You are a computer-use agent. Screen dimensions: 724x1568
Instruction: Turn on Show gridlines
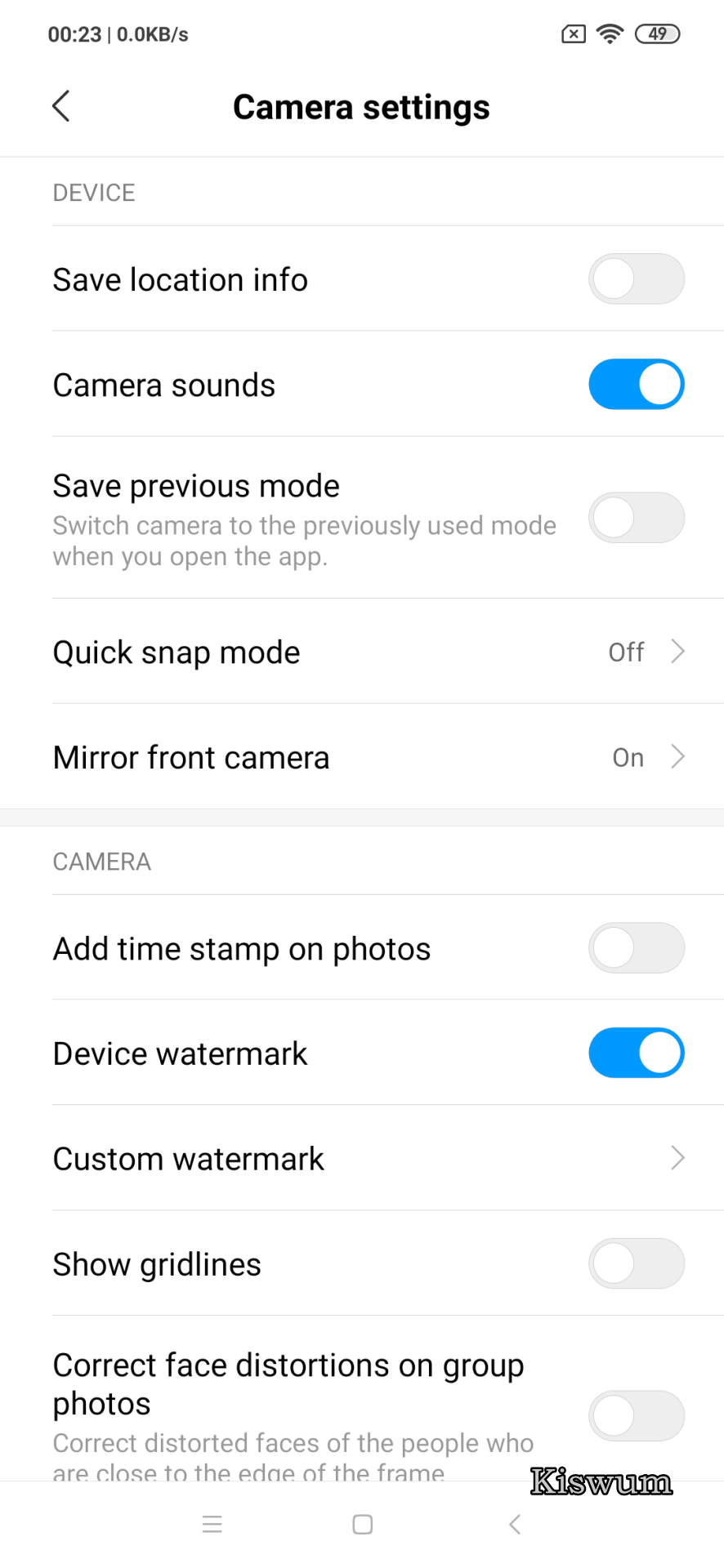(x=636, y=1263)
